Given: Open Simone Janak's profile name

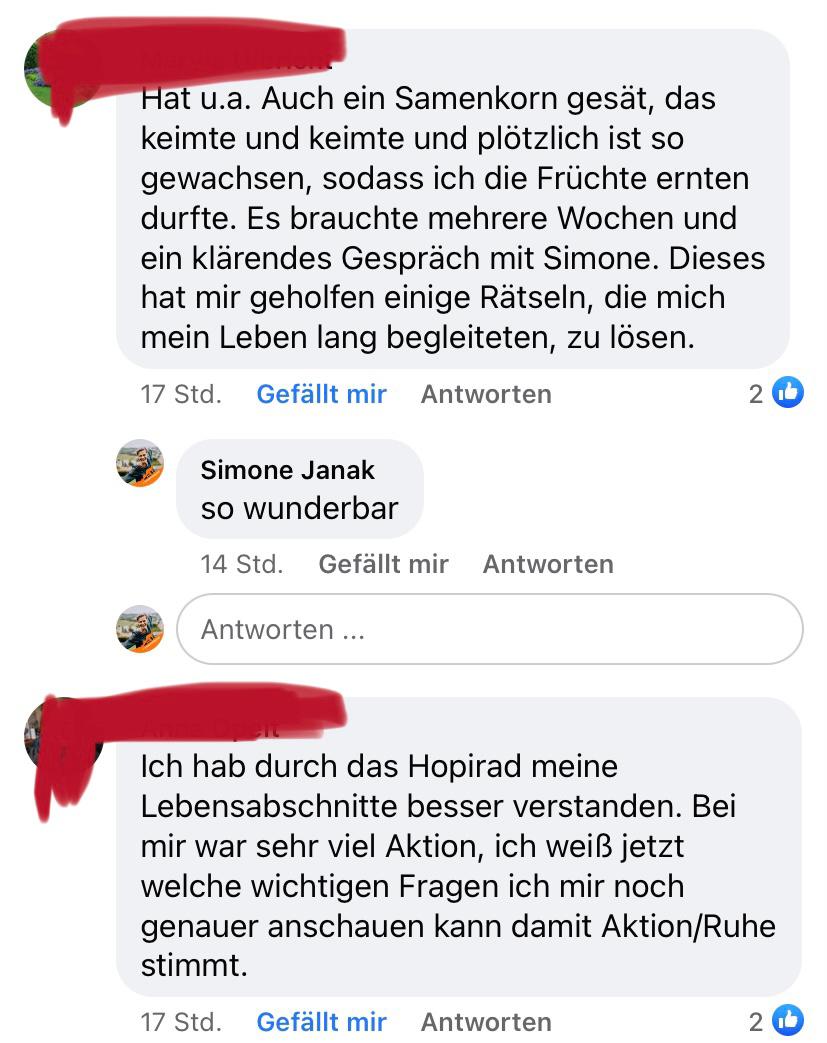Looking at the screenshot, I should click(x=287, y=470).
